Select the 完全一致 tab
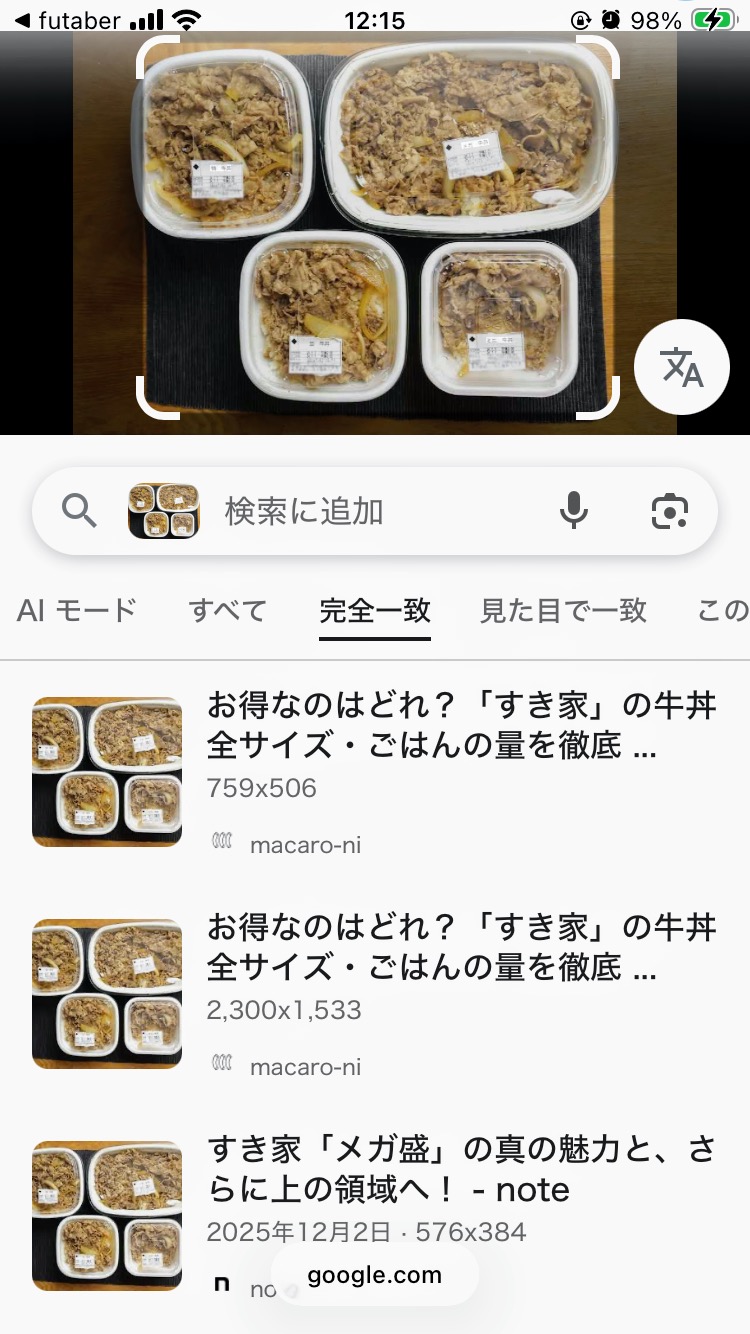The image size is (750, 1334). (x=375, y=610)
